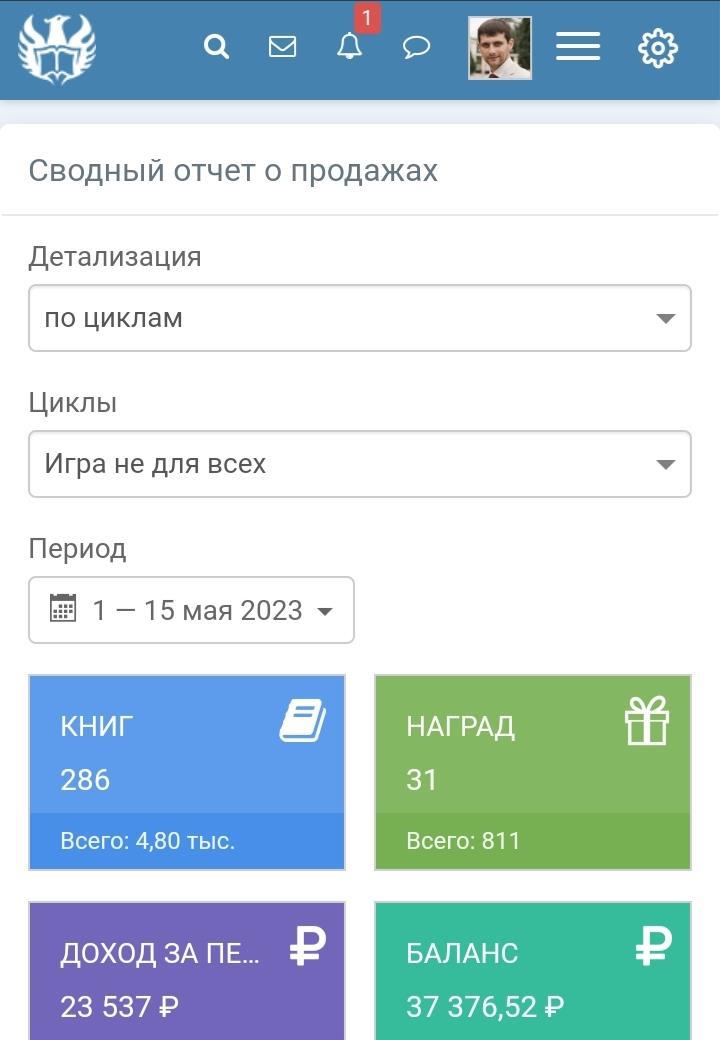720x1040 pixels.
Task: Open the БАЛАНС card
Action: (x=533, y=971)
